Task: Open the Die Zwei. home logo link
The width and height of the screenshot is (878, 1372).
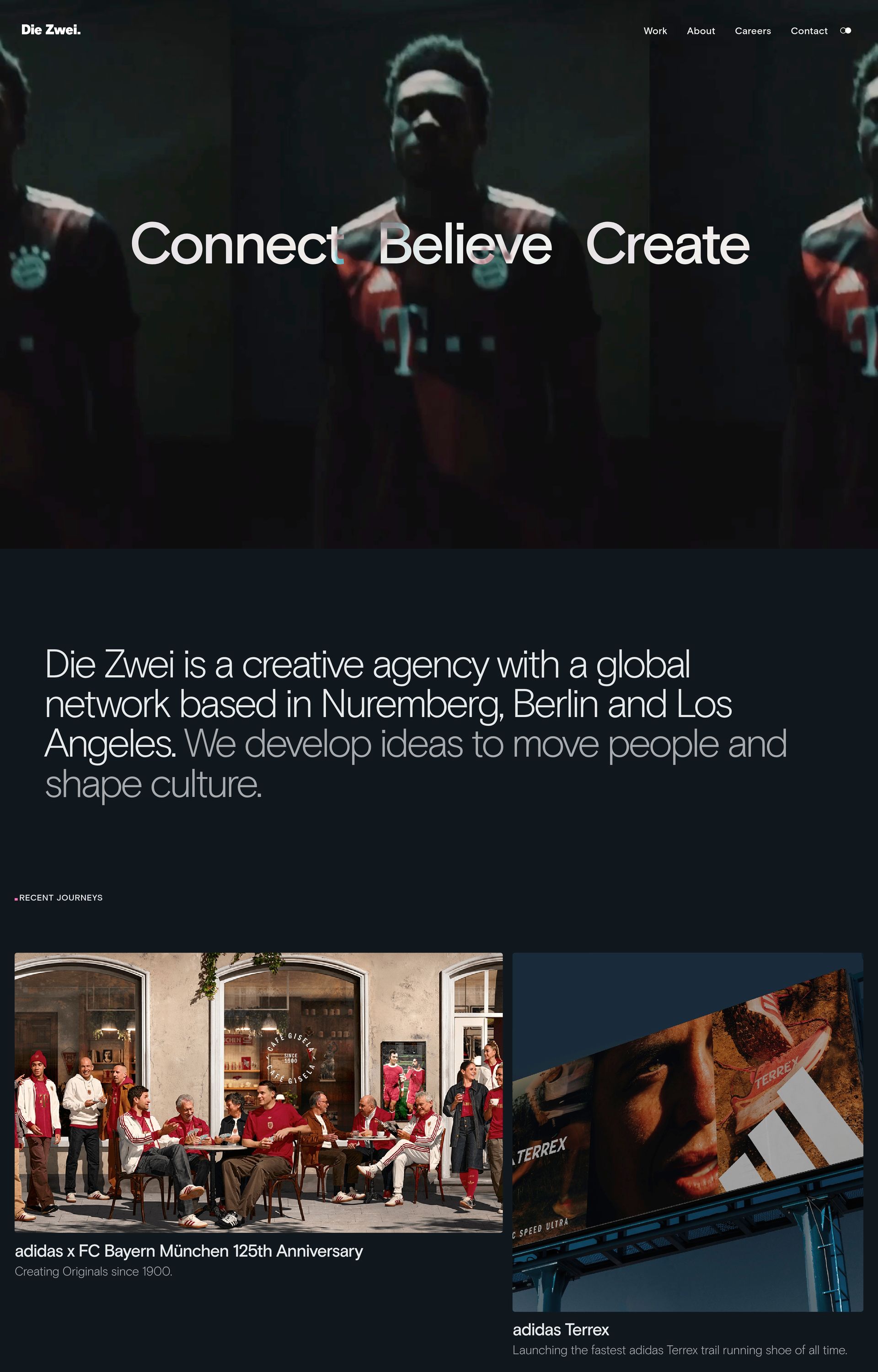Action: 51,30
